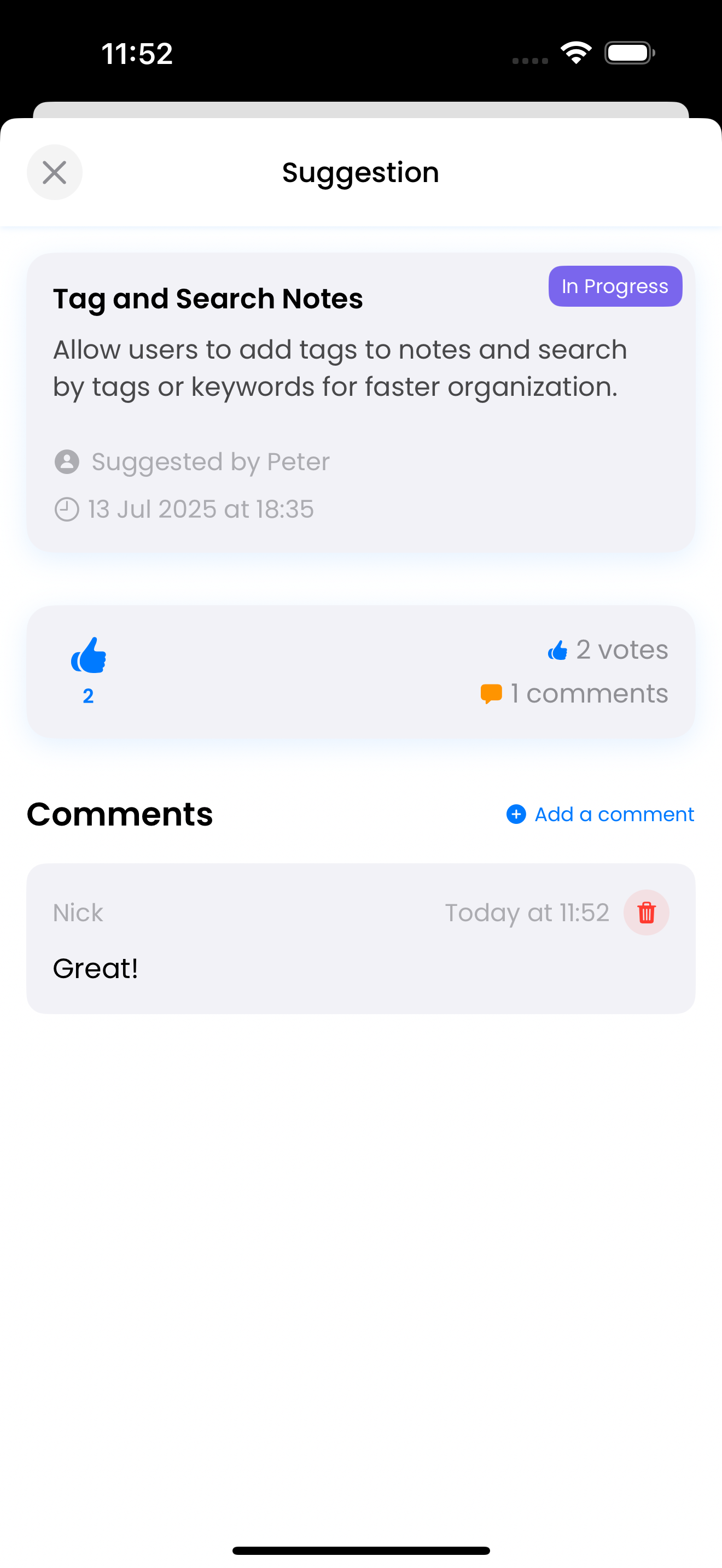Open the In Progress status selector
This screenshot has width=722, height=1568.
click(x=615, y=285)
